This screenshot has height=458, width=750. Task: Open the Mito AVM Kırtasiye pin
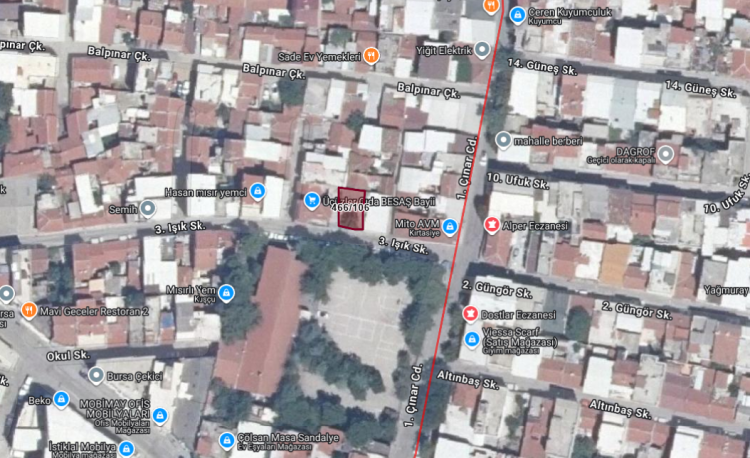(x=452, y=226)
